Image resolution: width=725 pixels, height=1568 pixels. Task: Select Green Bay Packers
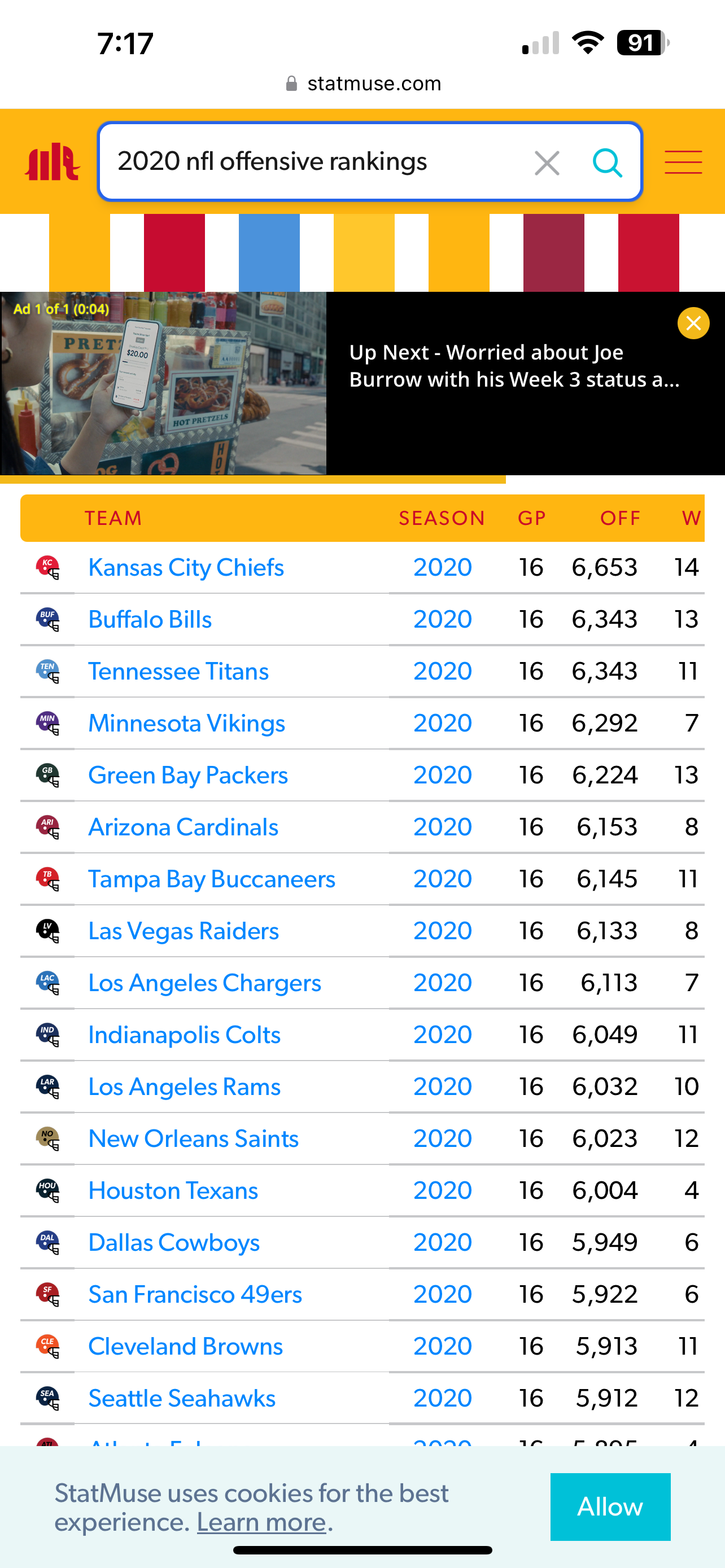pyautogui.click(x=187, y=775)
